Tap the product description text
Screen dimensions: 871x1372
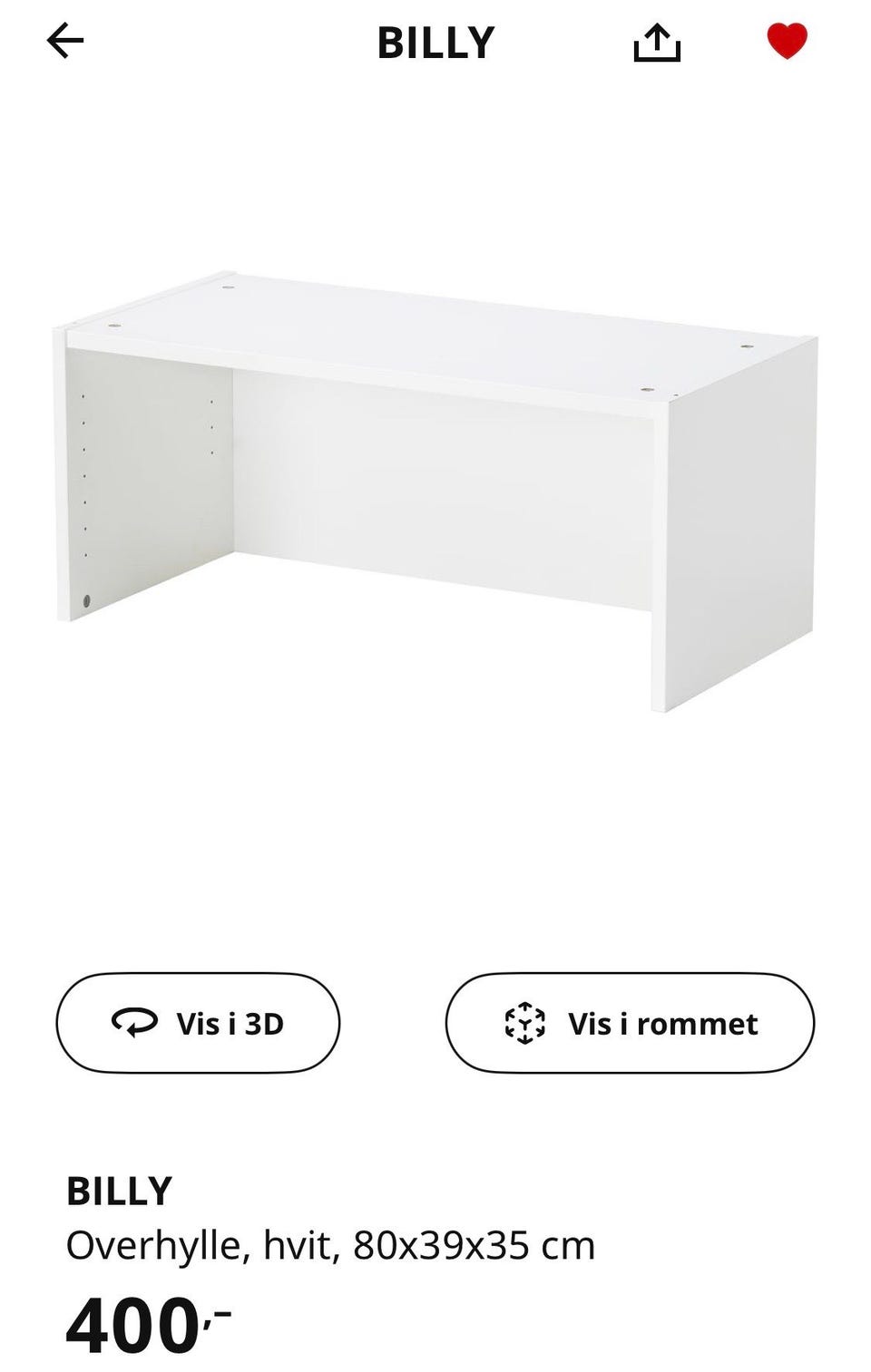click(331, 1246)
